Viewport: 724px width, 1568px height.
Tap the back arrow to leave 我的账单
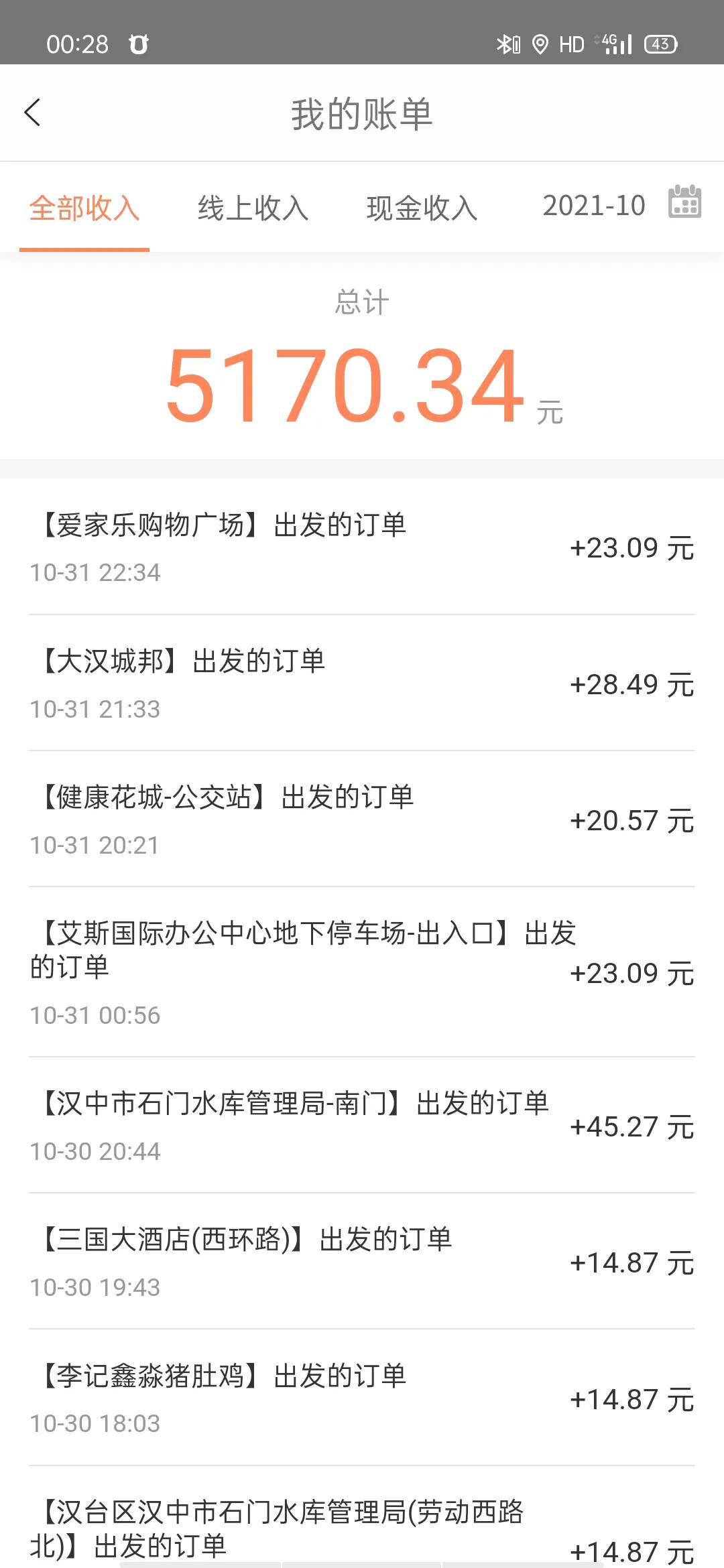32,113
